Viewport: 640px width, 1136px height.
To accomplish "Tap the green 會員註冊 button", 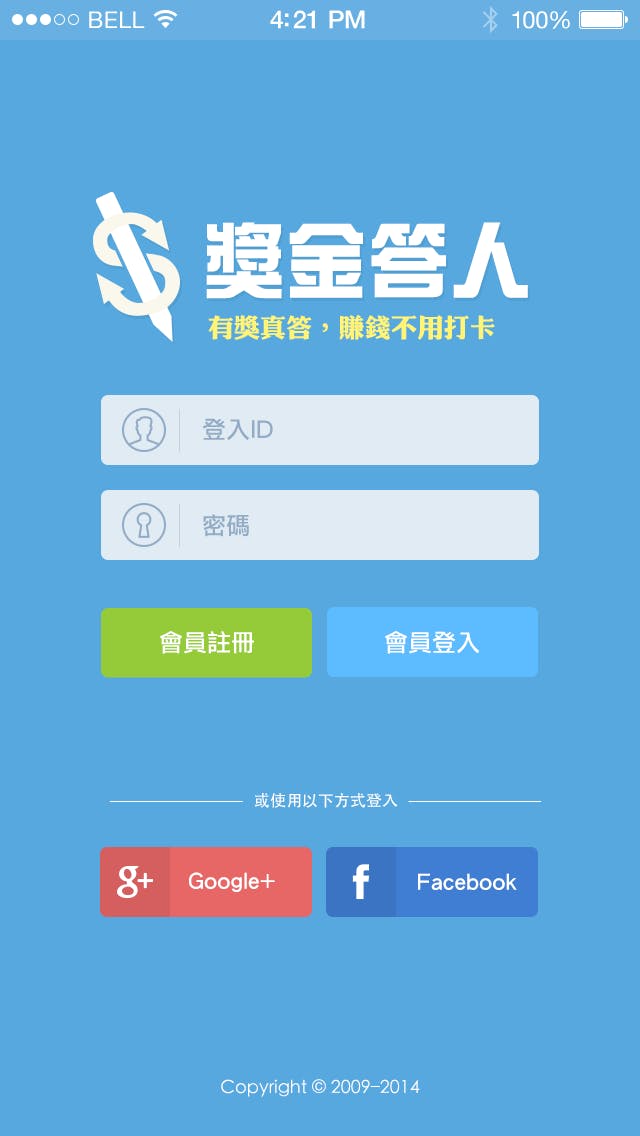I will click(206, 643).
